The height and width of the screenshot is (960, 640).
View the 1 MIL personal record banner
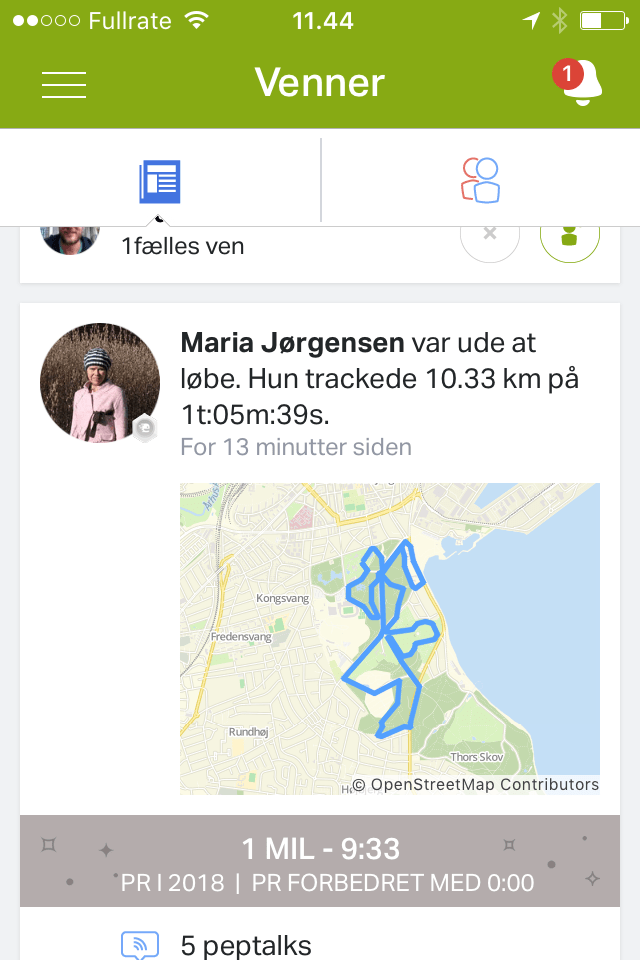pos(320,862)
